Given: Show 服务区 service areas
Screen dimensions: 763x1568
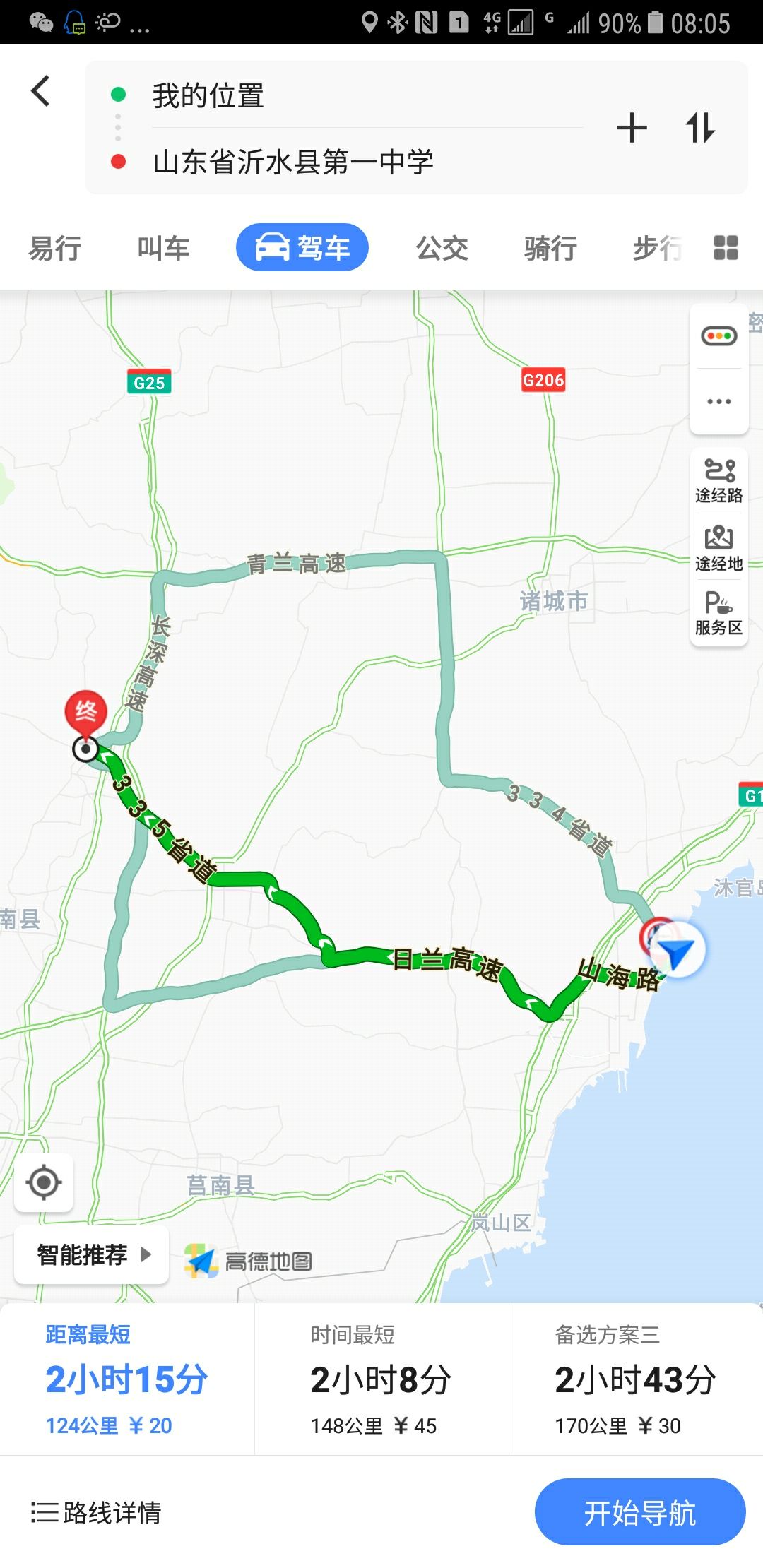Looking at the screenshot, I should [718, 613].
